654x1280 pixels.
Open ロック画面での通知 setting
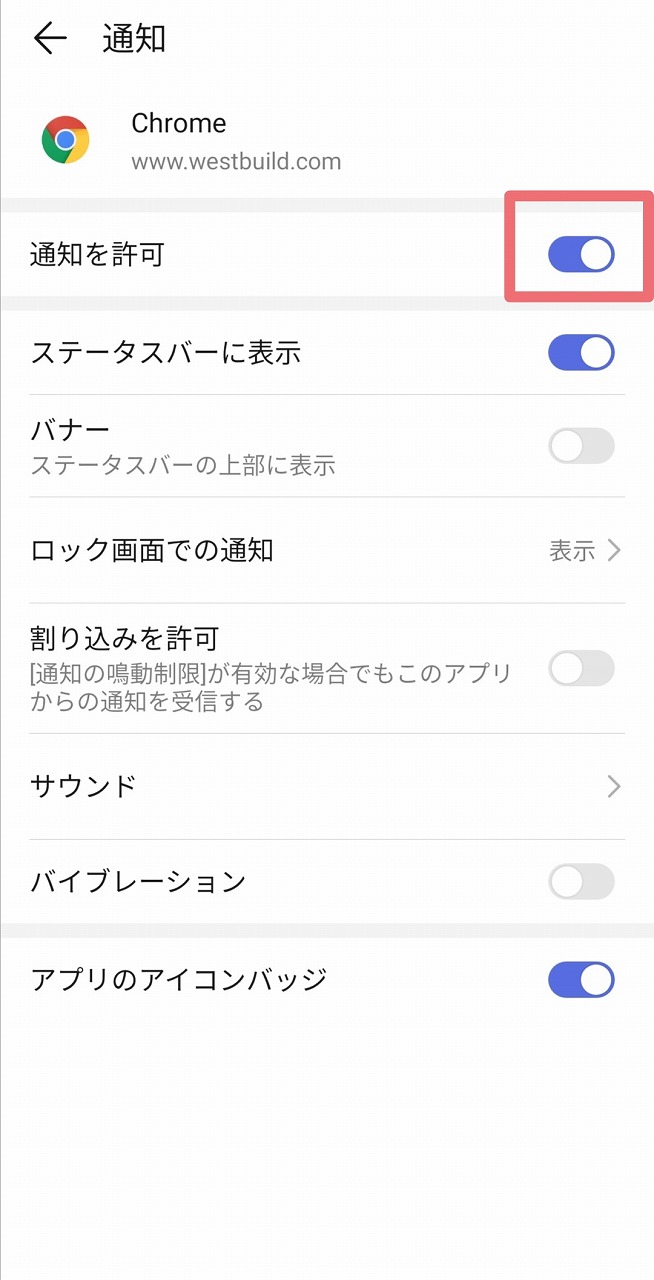tap(327, 550)
